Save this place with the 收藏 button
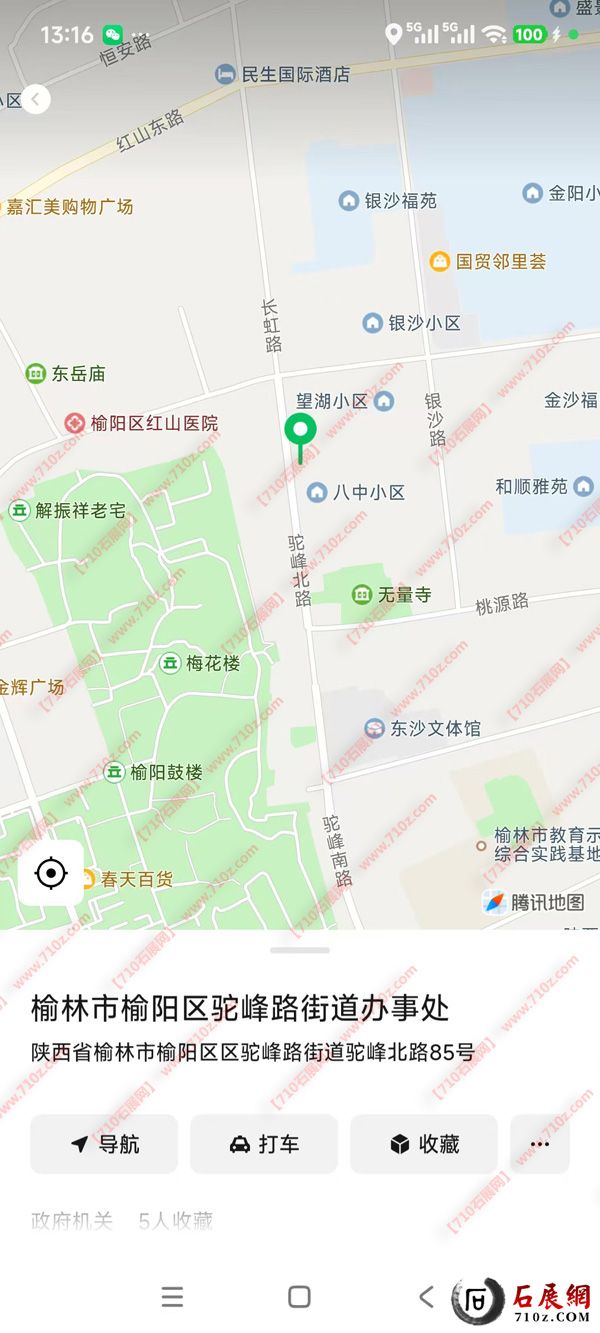 [x=424, y=1144]
